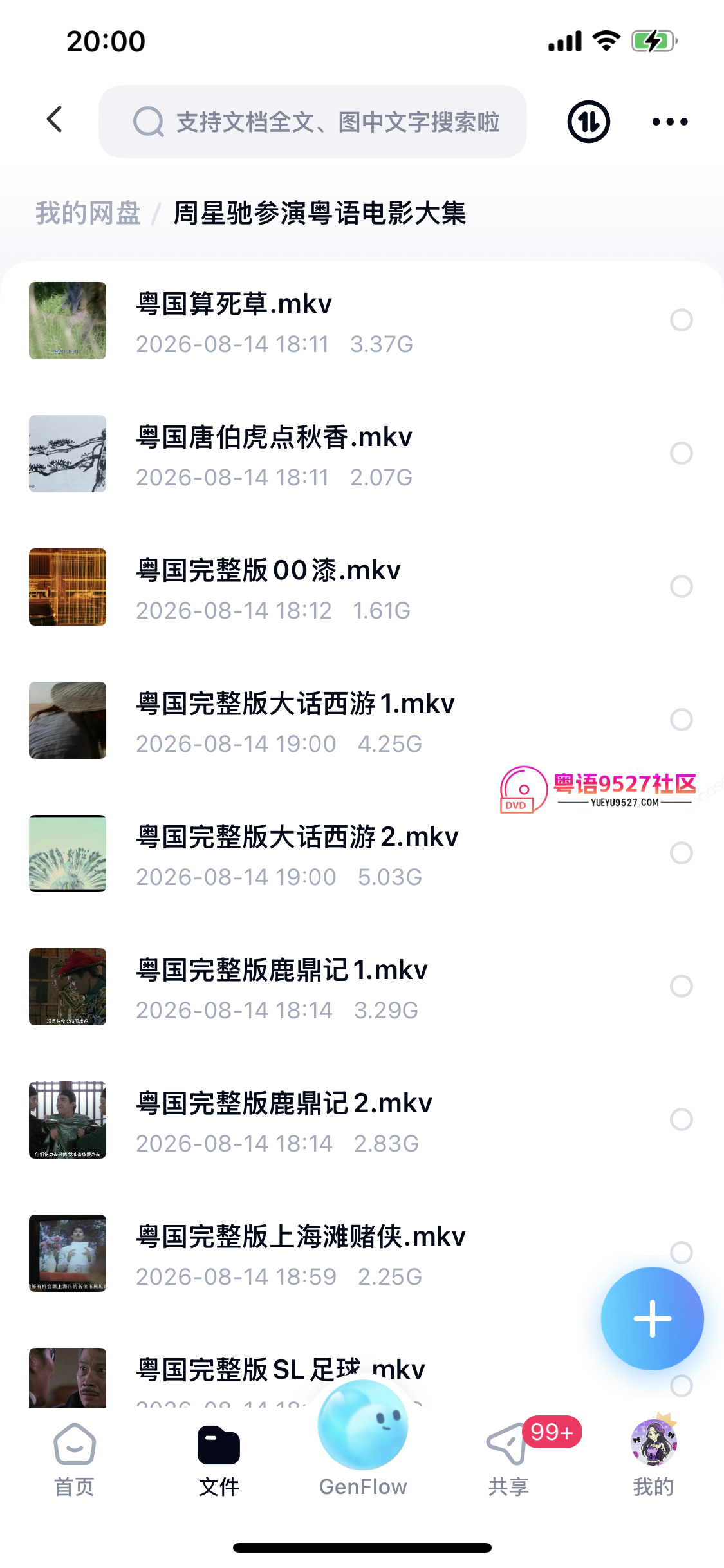Go to 我的网盘 in breadcrumb
724x1568 pixels.
click(x=88, y=213)
